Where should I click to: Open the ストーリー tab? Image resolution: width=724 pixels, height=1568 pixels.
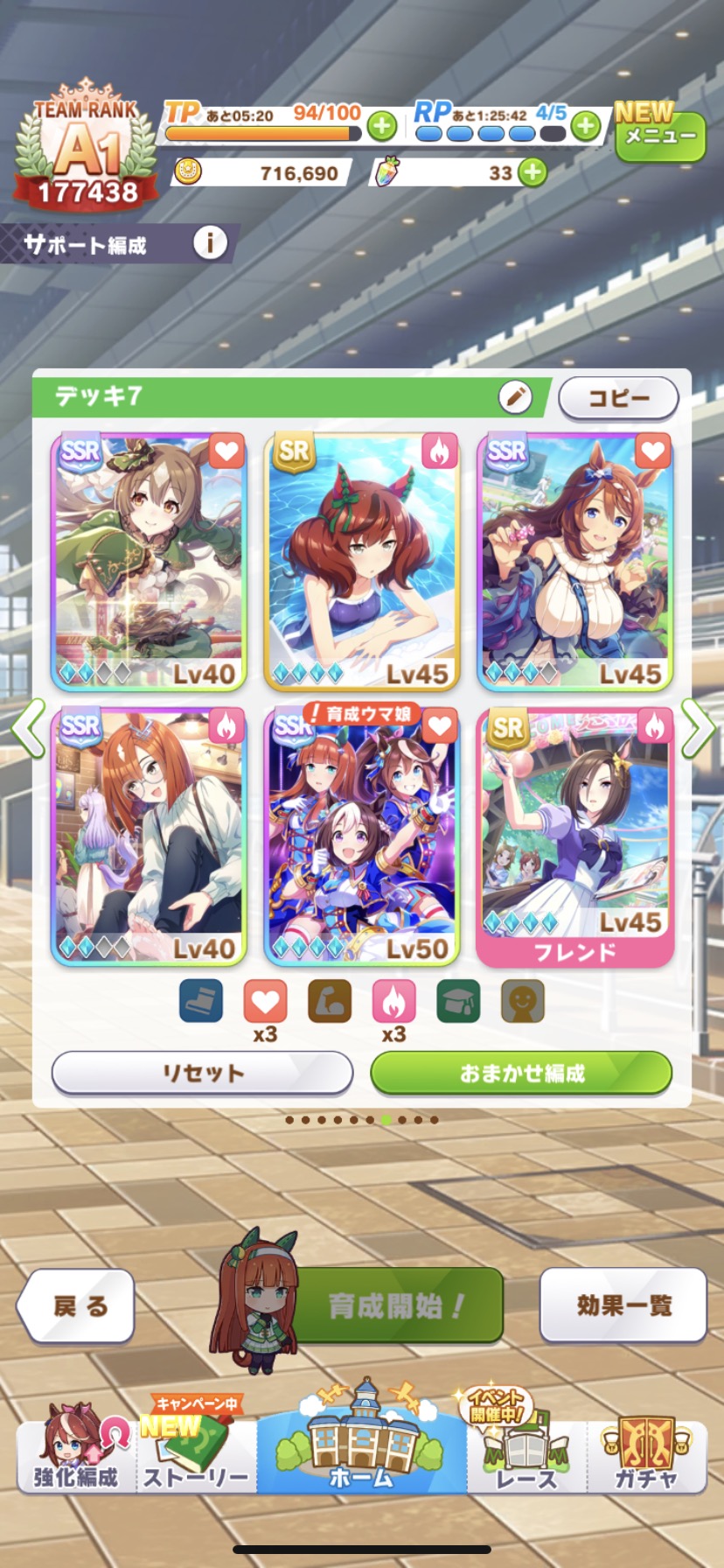click(197, 1453)
